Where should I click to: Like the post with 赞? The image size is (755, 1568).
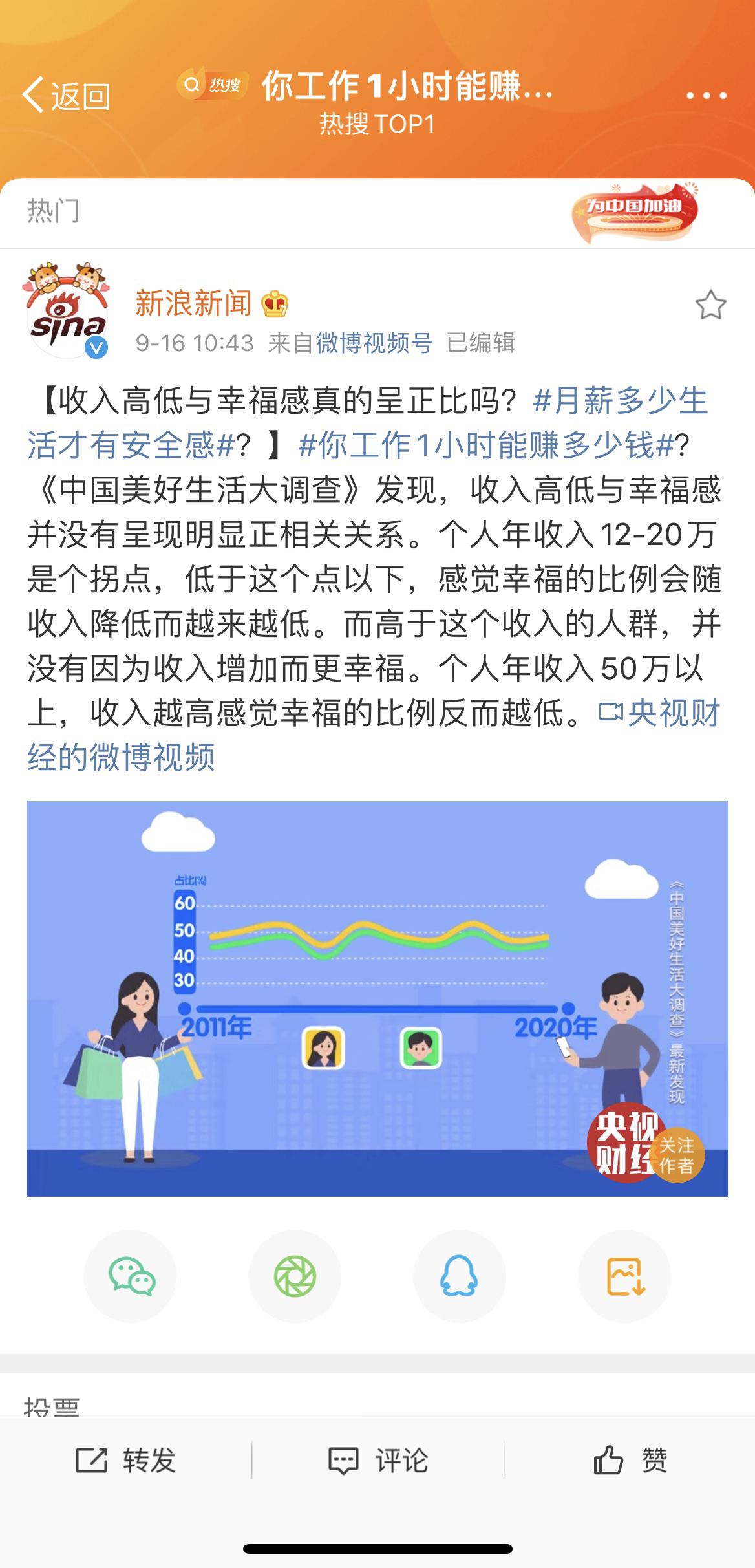click(630, 1461)
